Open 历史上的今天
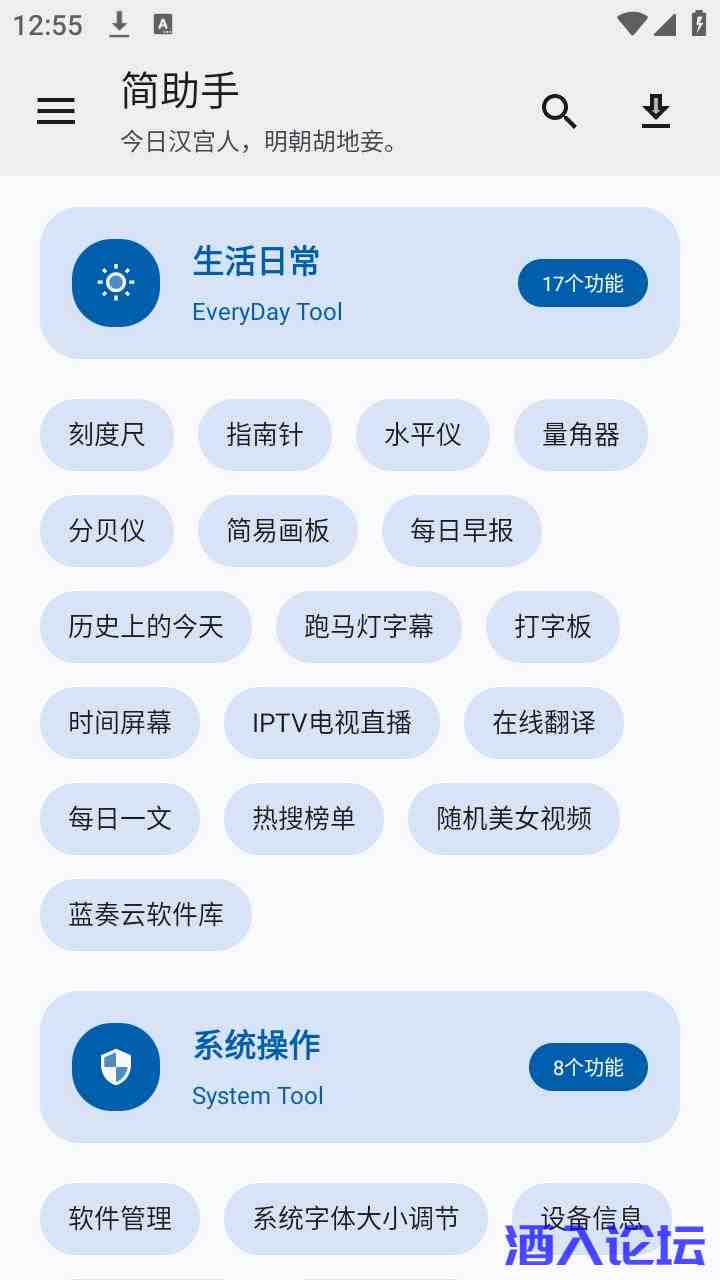This screenshot has width=720, height=1280. 146,627
